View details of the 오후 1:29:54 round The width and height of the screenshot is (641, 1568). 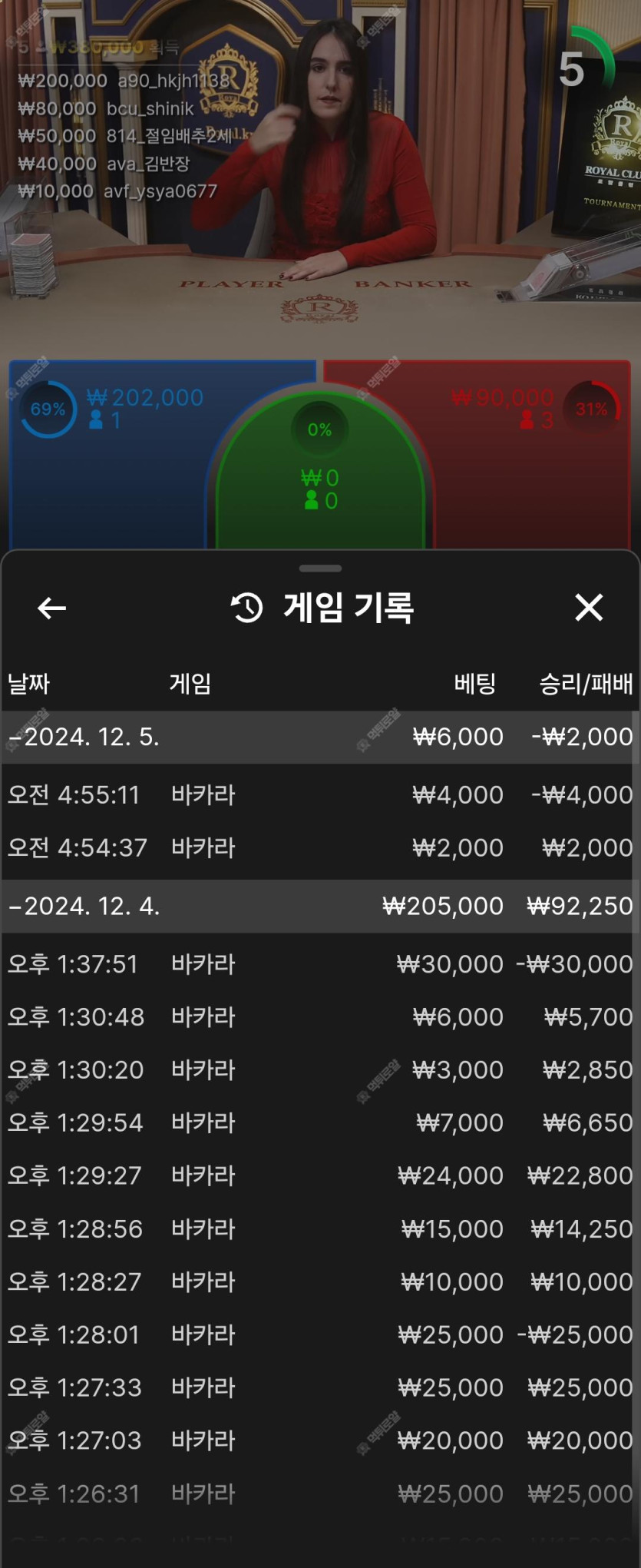[x=320, y=1122]
